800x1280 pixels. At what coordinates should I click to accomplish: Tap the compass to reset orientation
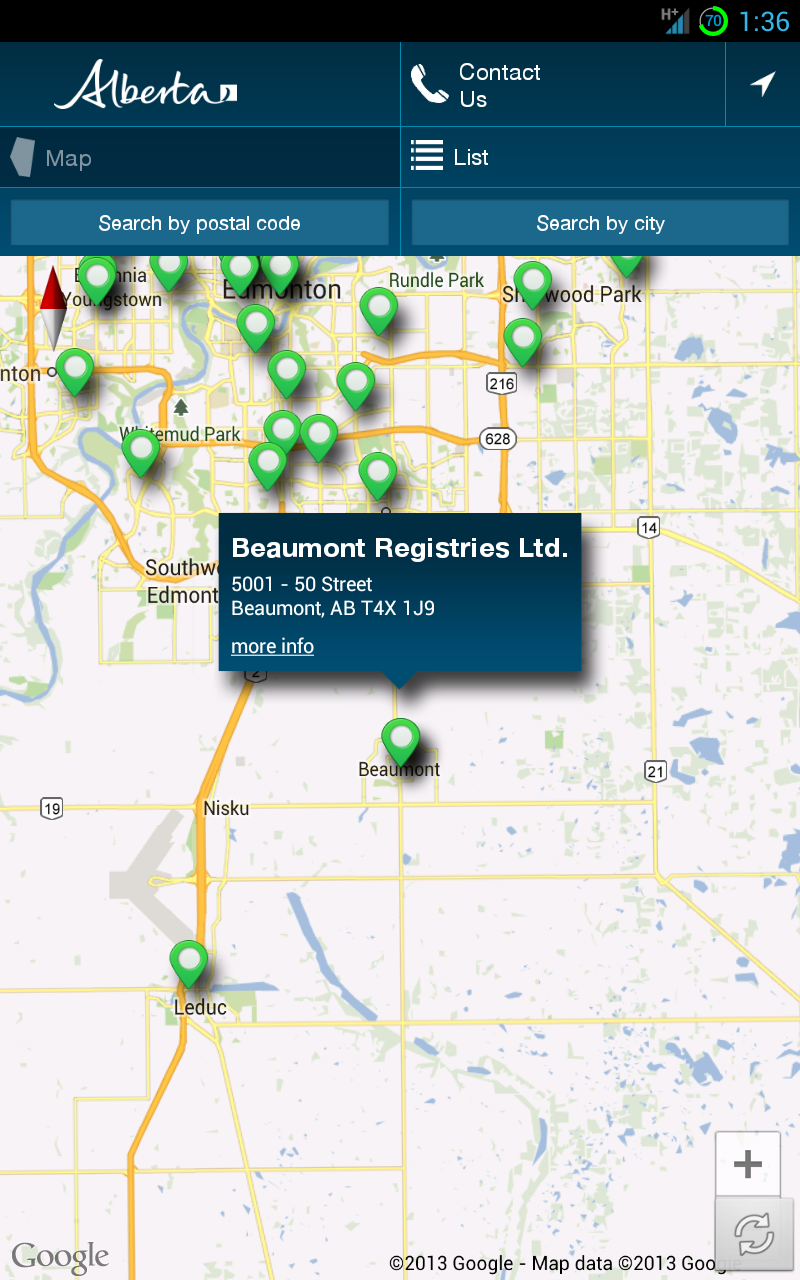(53, 307)
